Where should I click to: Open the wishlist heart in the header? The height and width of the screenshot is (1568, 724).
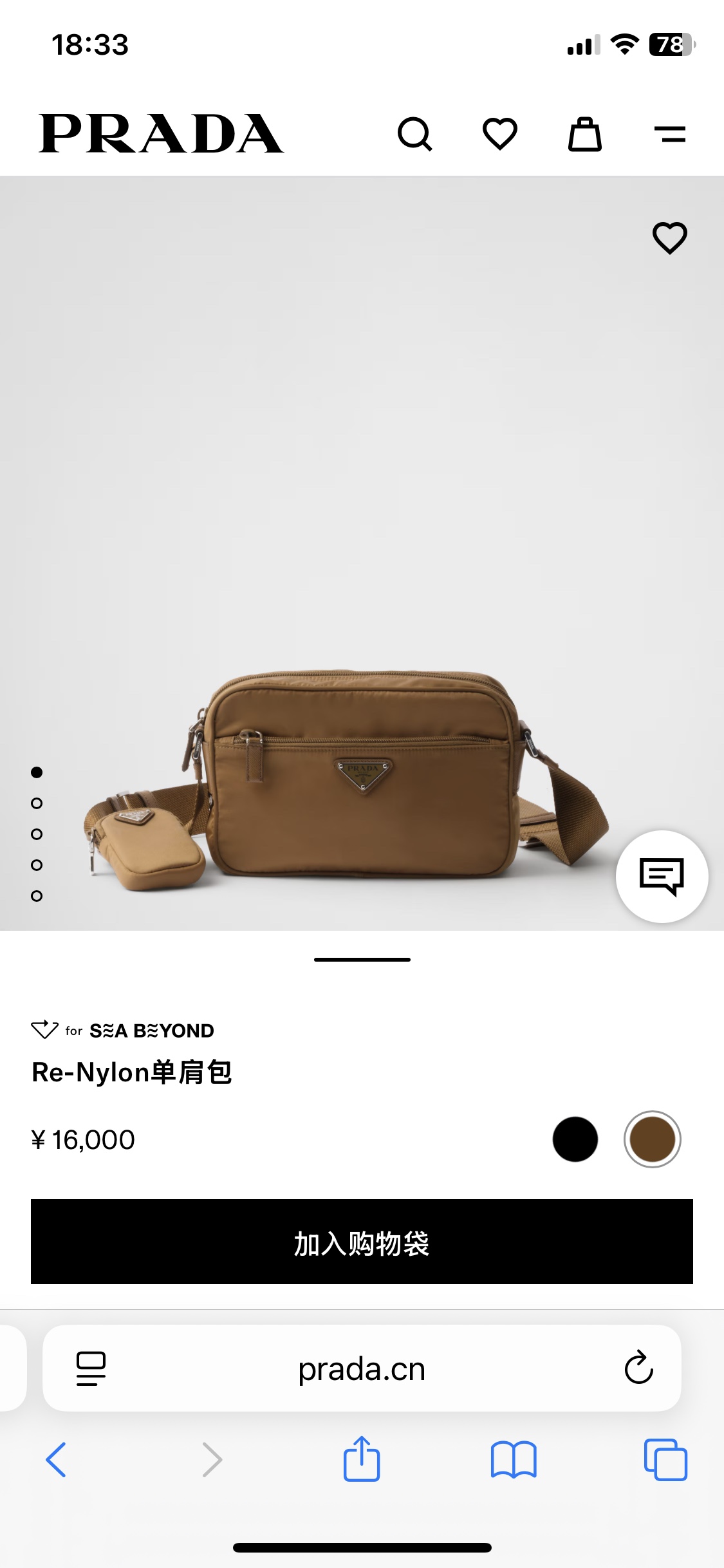coord(500,135)
